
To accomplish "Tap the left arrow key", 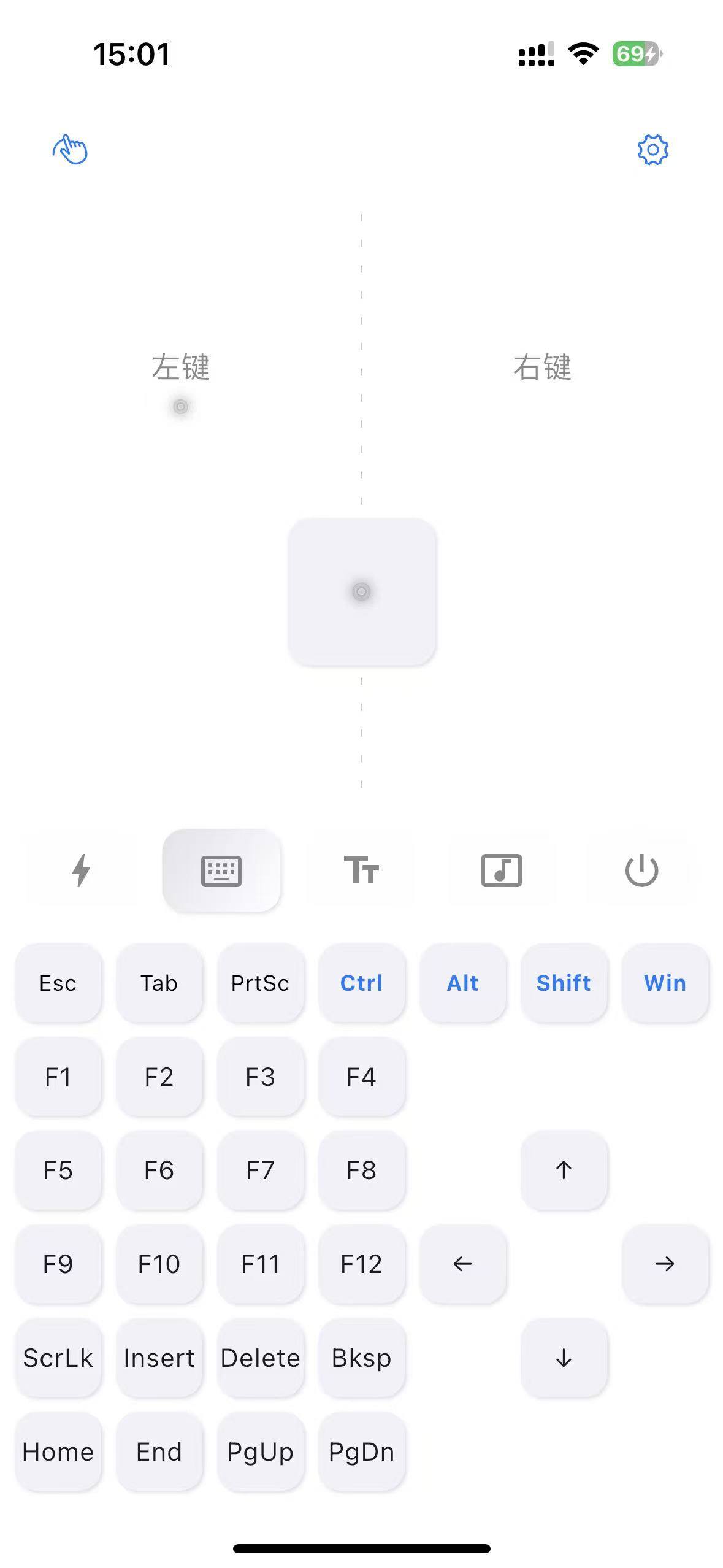I will click(x=462, y=1264).
